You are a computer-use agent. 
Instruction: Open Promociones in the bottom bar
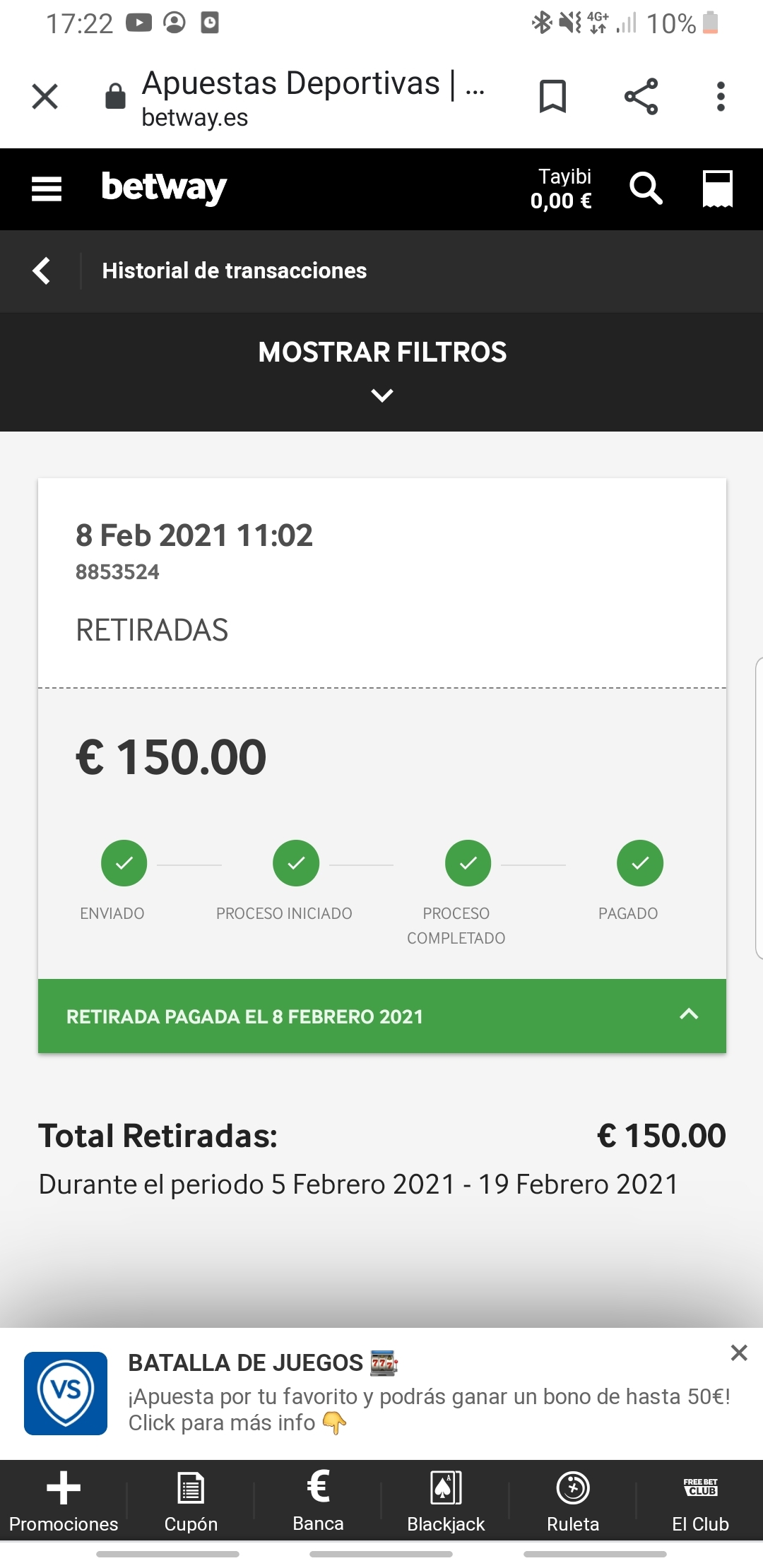point(64,1501)
